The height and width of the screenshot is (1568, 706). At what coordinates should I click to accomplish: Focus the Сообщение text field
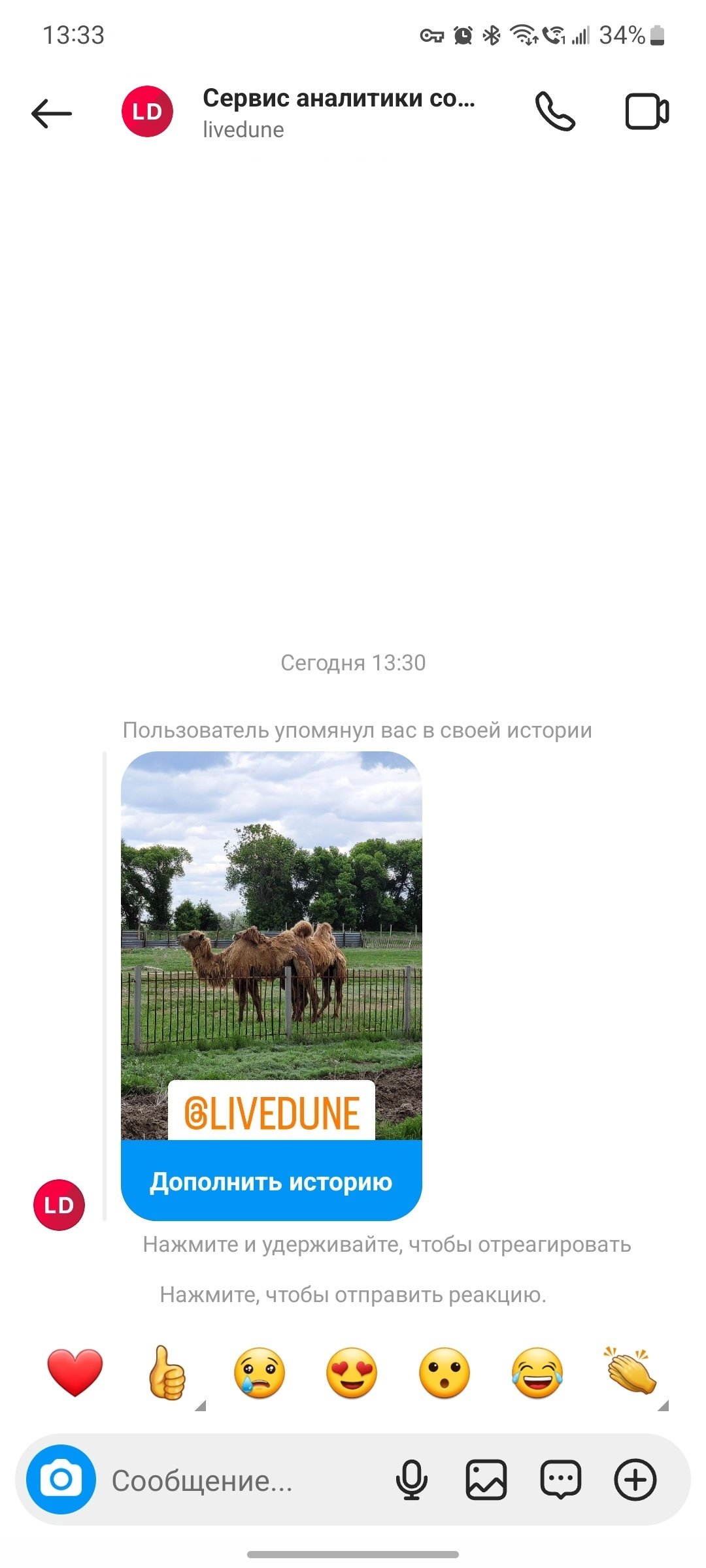(x=242, y=1480)
